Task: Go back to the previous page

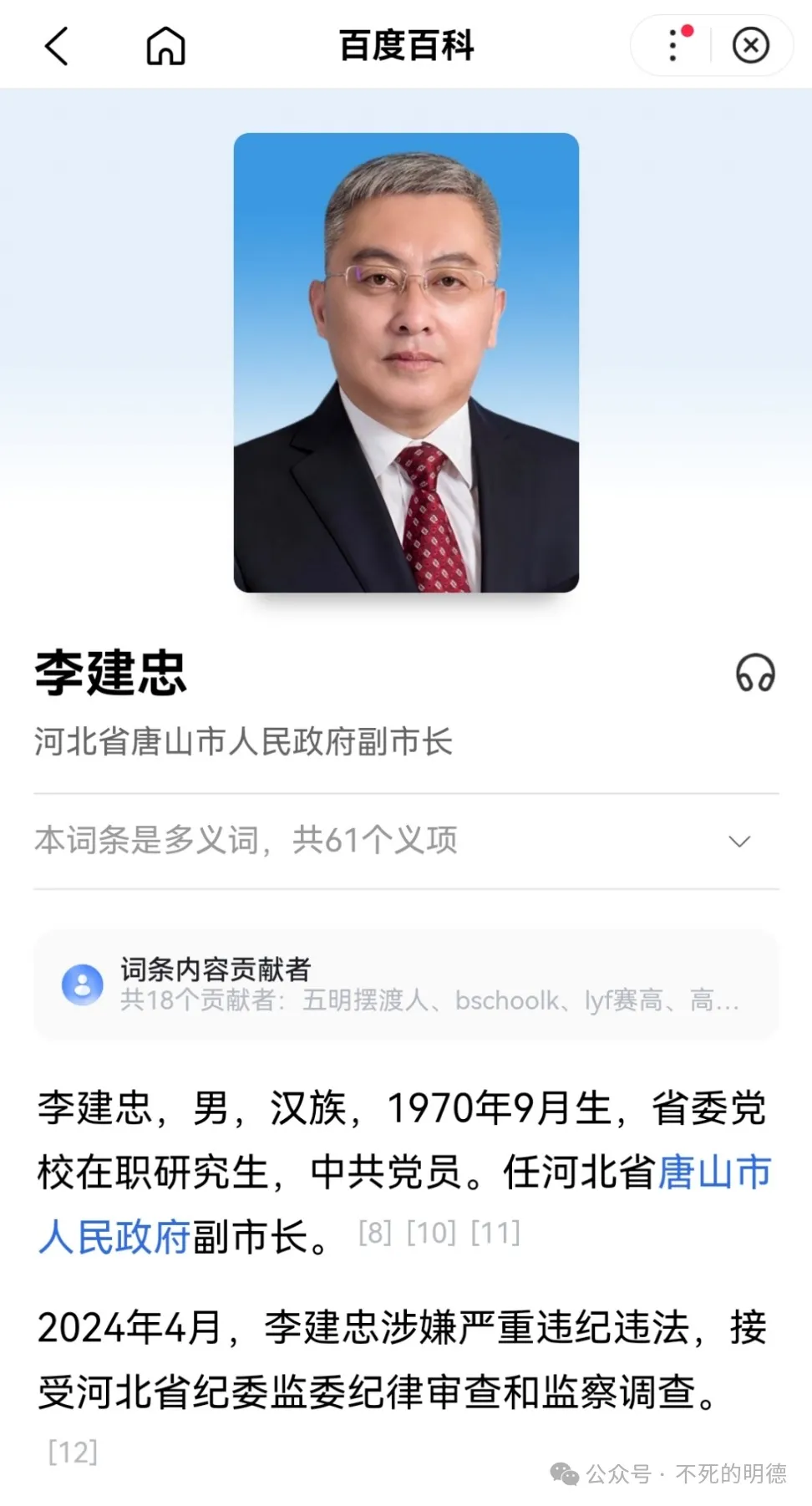Action: [56, 46]
